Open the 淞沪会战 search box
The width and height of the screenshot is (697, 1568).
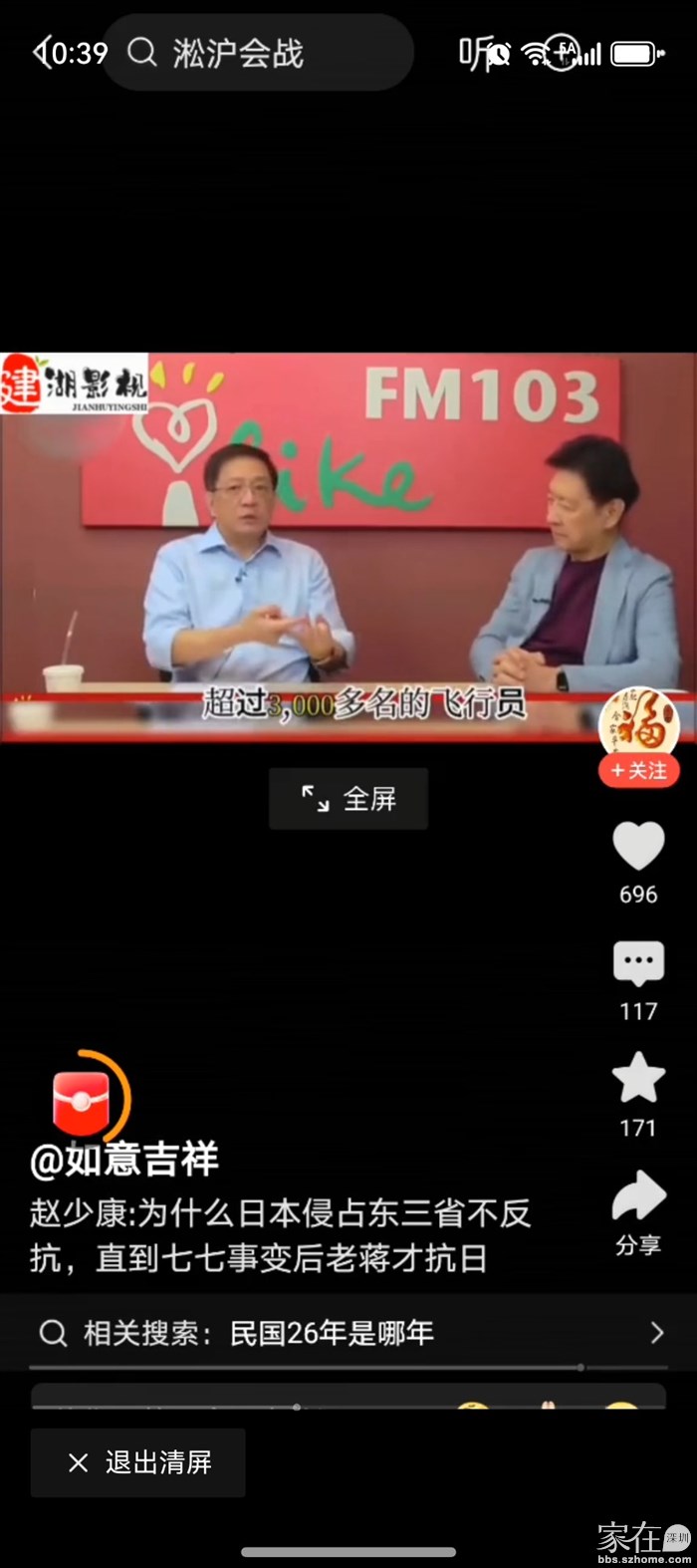coord(259,52)
